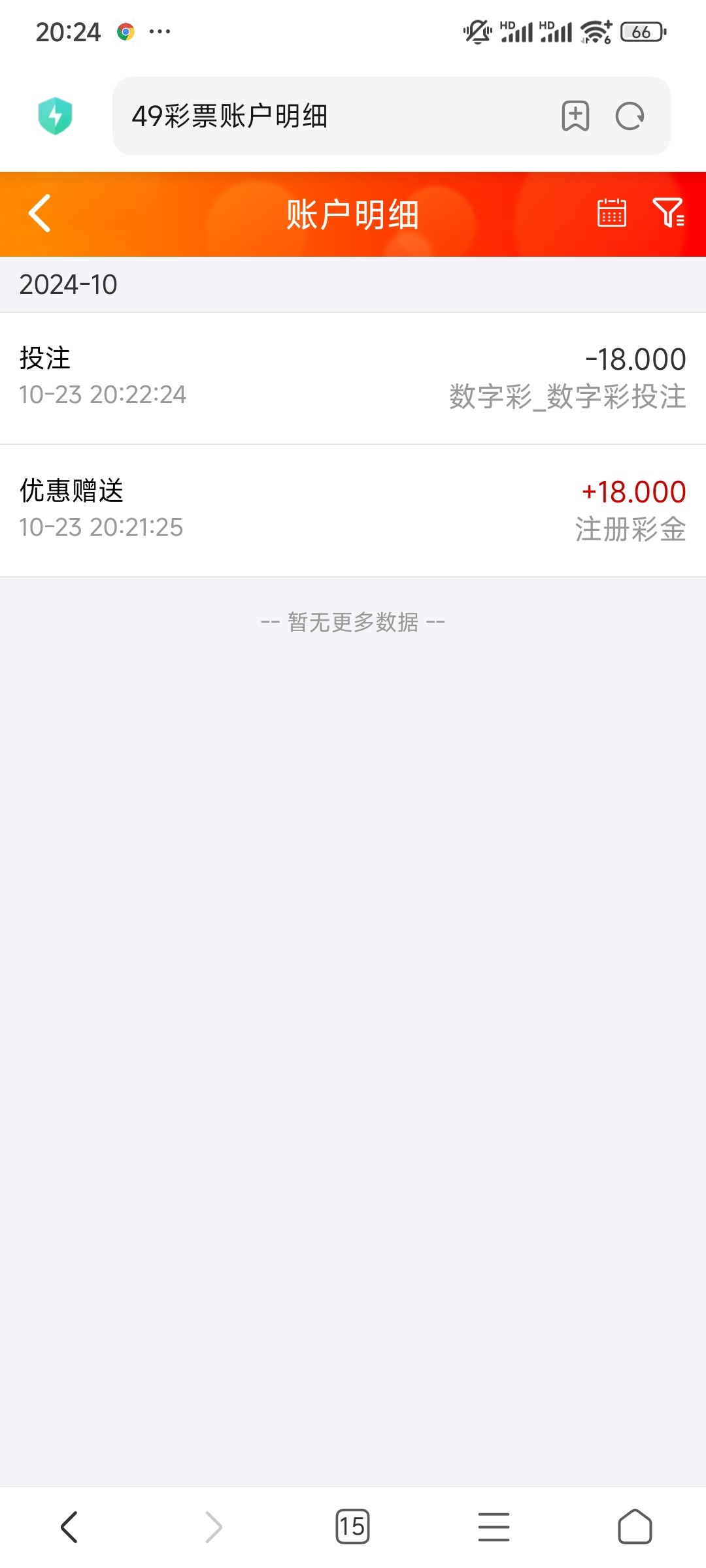Tap the bookmark add icon in address bar
The width and height of the screenshot is (706, 1568).
pyautogui.click(x=575, y=116)
